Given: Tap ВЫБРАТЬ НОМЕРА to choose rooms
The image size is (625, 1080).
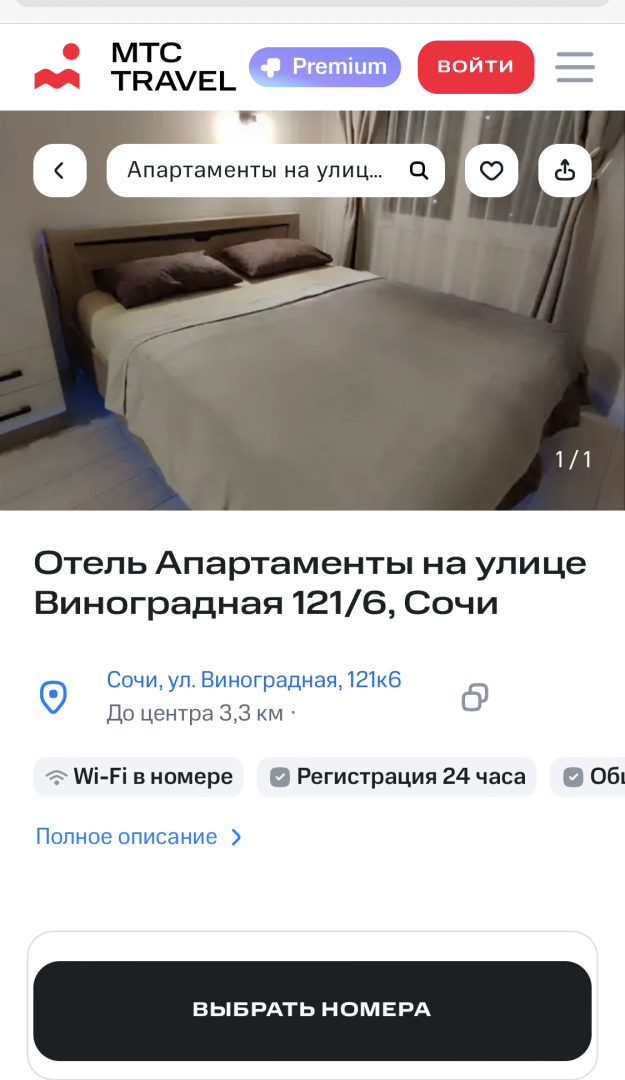Looking at the screenshot, I should coord(312,1010).
